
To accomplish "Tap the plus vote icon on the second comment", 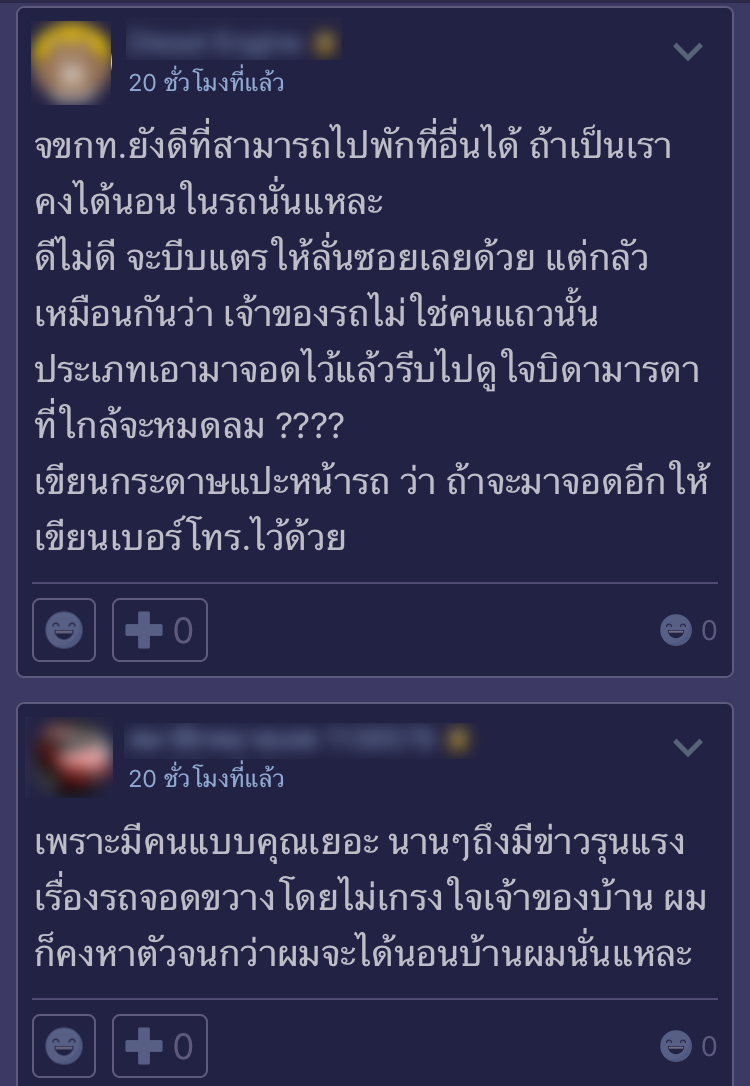I will pyautogui.click(x=142, y=1046).
